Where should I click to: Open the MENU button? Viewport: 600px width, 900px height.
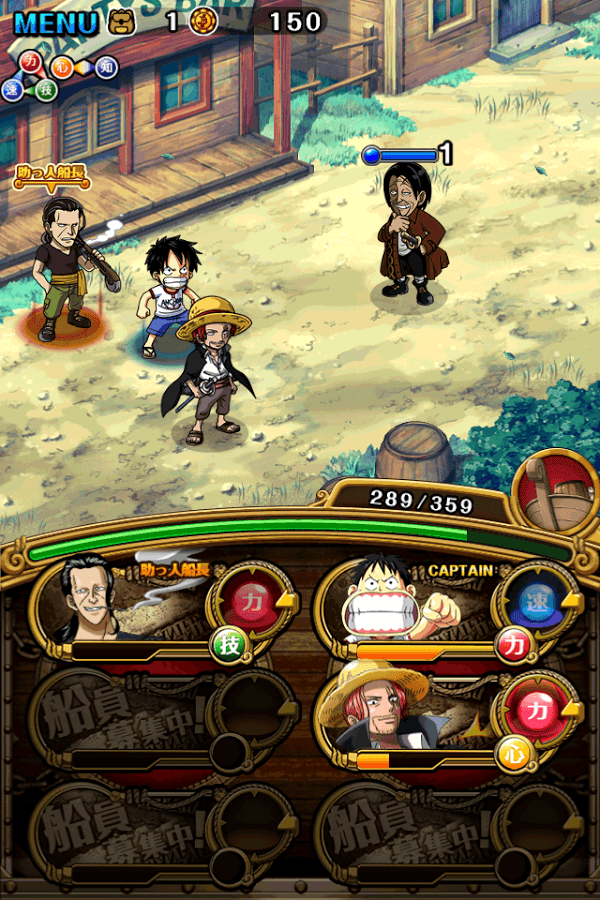55,21
